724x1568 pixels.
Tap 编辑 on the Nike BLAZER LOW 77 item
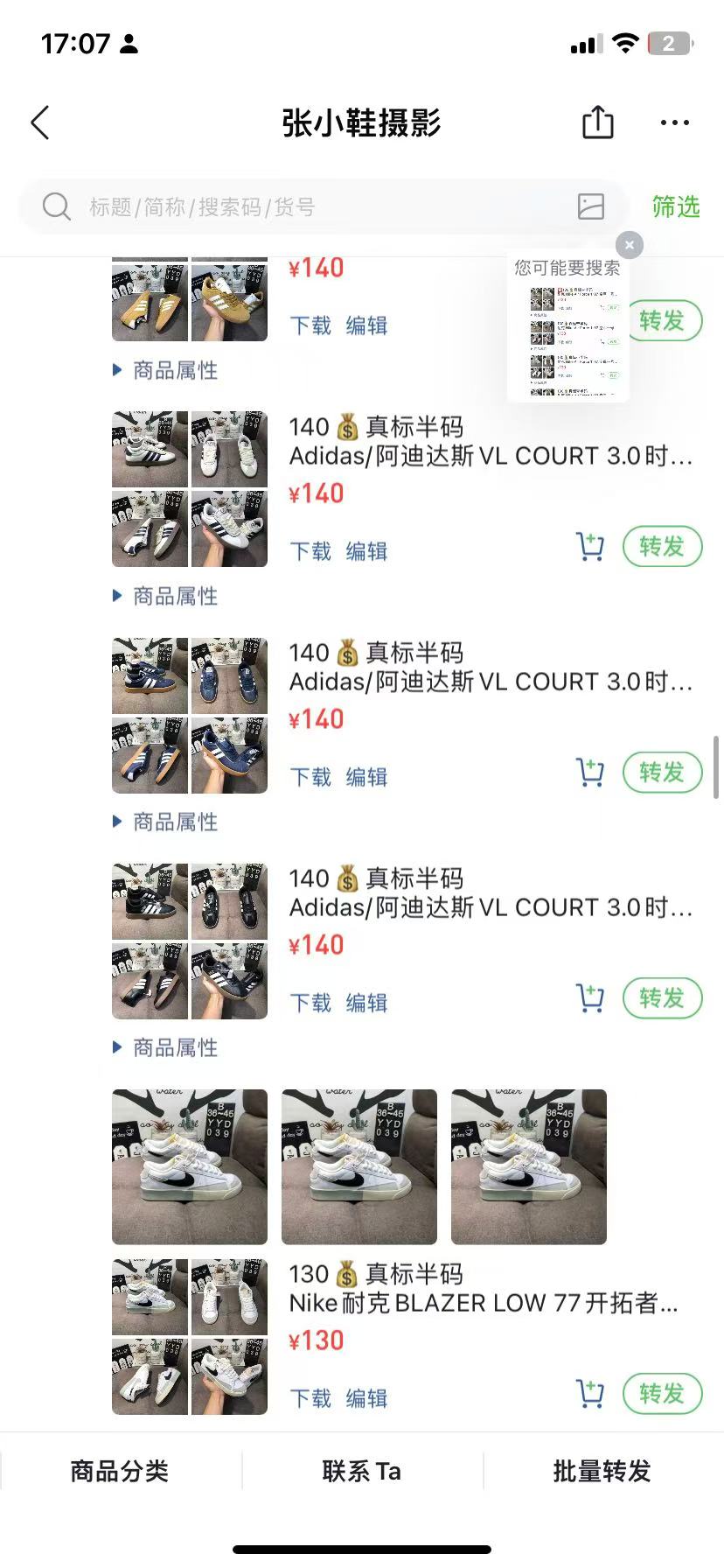[366, 1398]
